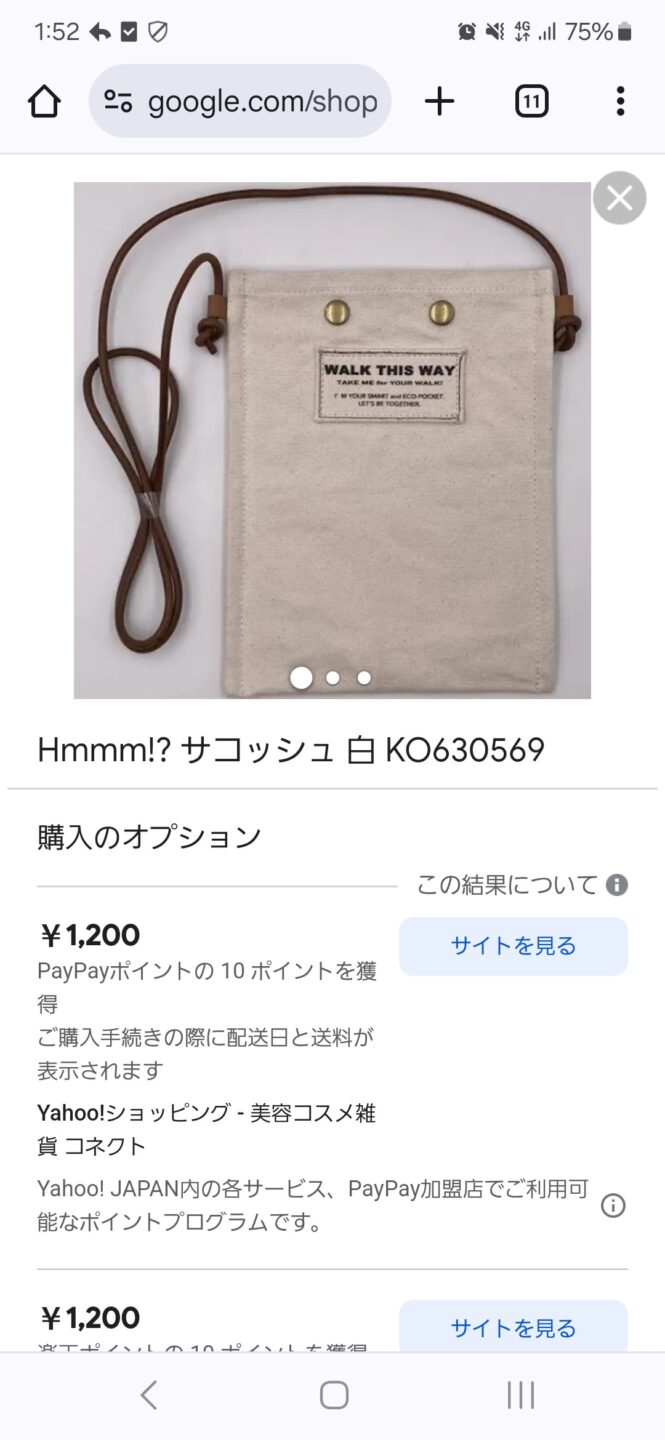Open the tab switcher showing 11 tabs

point(531,101)
